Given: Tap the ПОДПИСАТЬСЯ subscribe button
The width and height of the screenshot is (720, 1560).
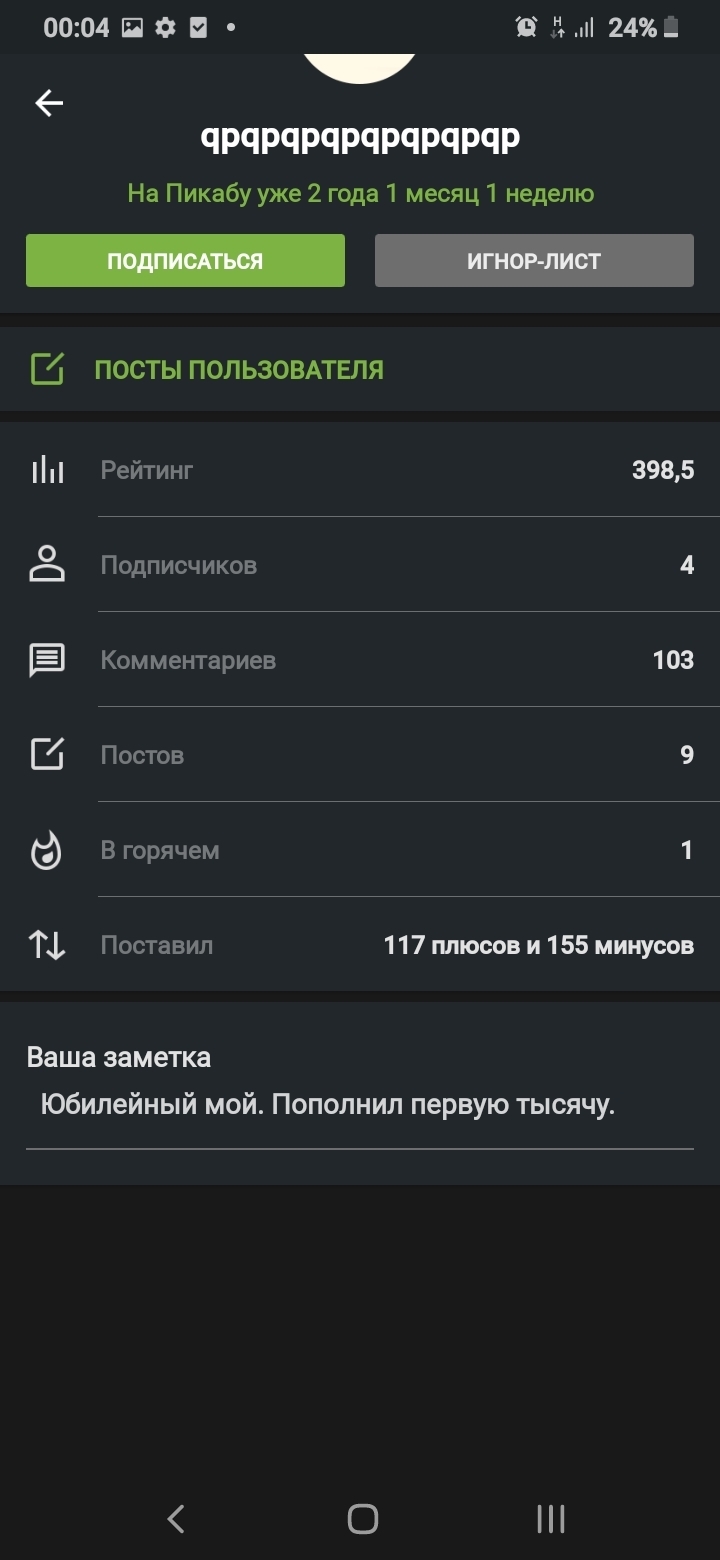Looking at the screenshot, I should pyautogui.click(x=185, y=261).
